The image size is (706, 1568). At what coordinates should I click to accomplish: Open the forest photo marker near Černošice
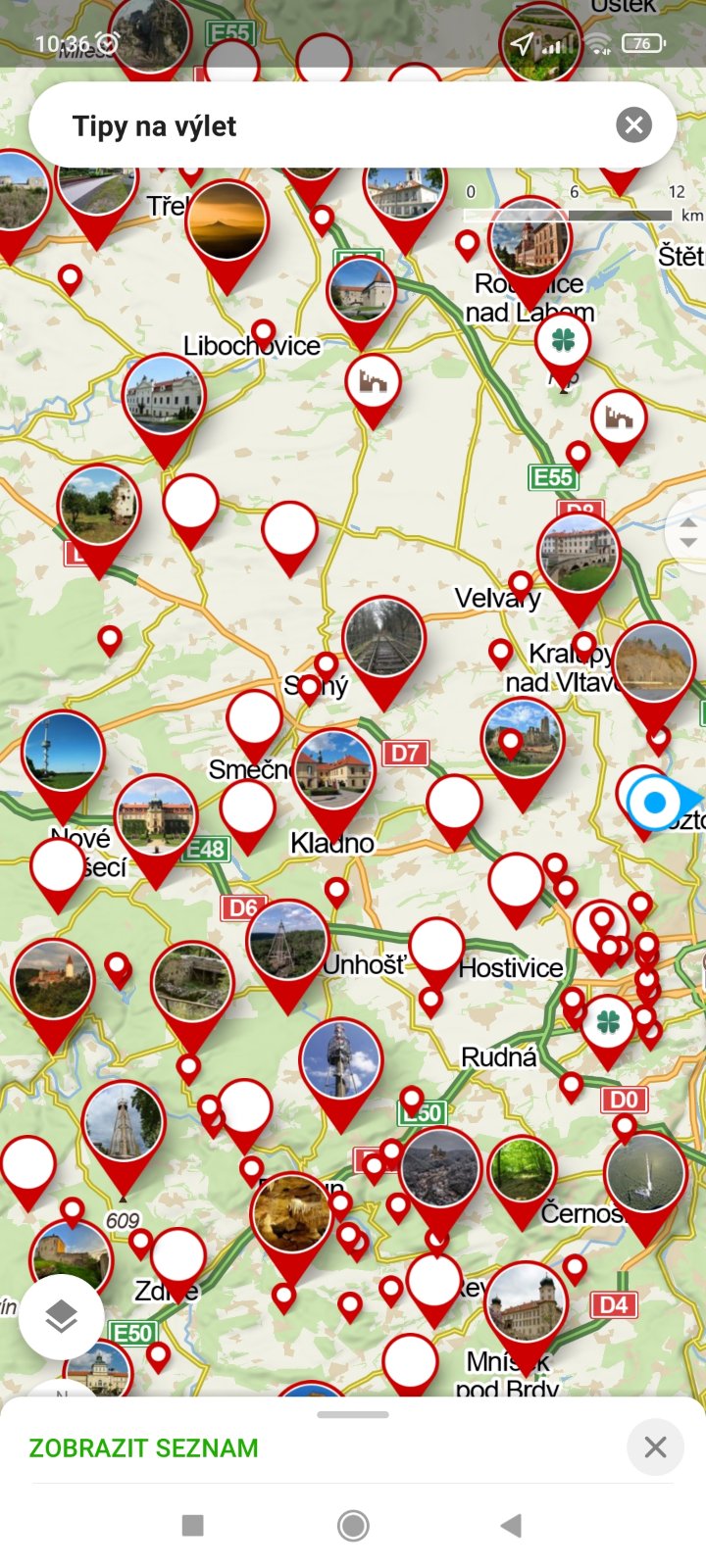(523, 1170)
